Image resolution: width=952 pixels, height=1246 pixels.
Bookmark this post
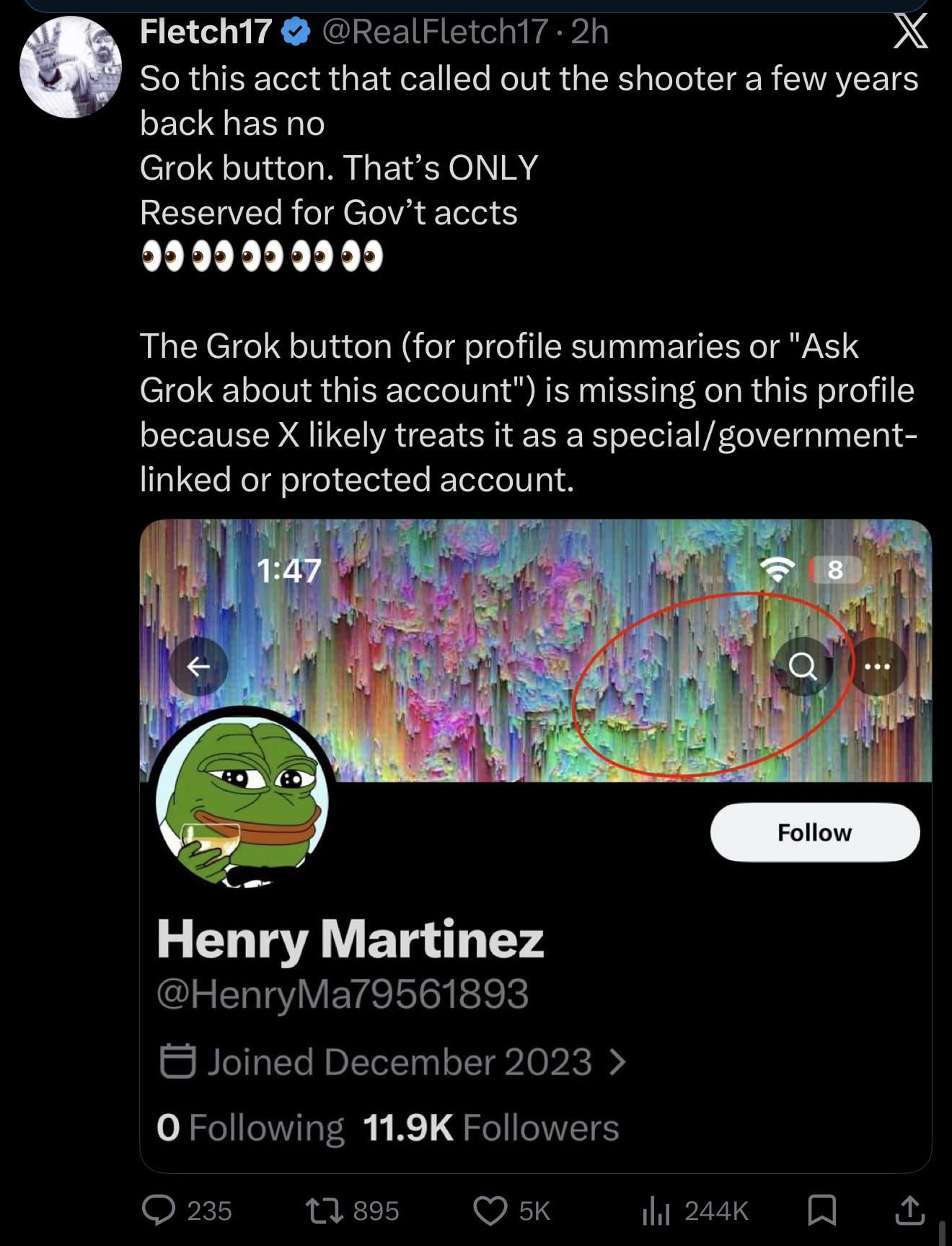point(821,1210)
